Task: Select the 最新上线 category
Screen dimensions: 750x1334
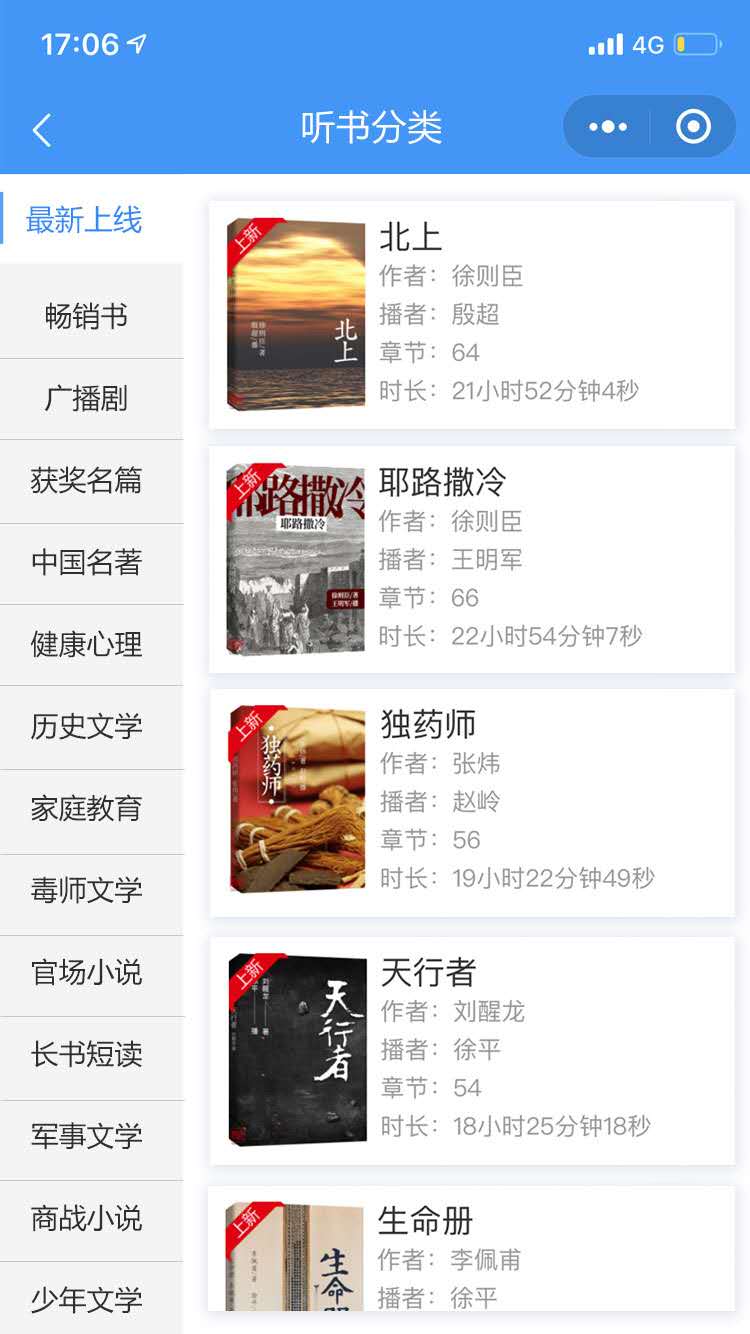Action: pos(91,220)
